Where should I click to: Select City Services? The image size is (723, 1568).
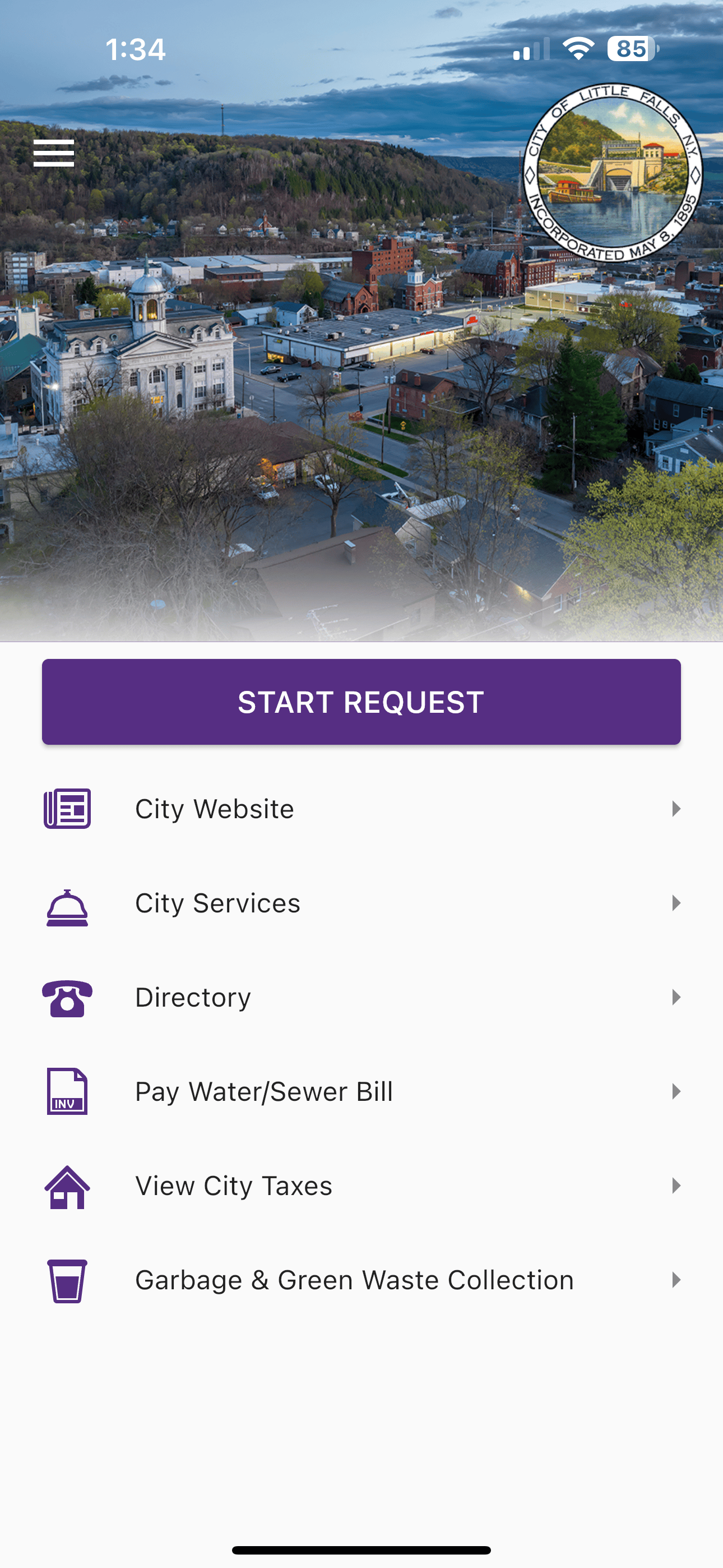(361, 903)
